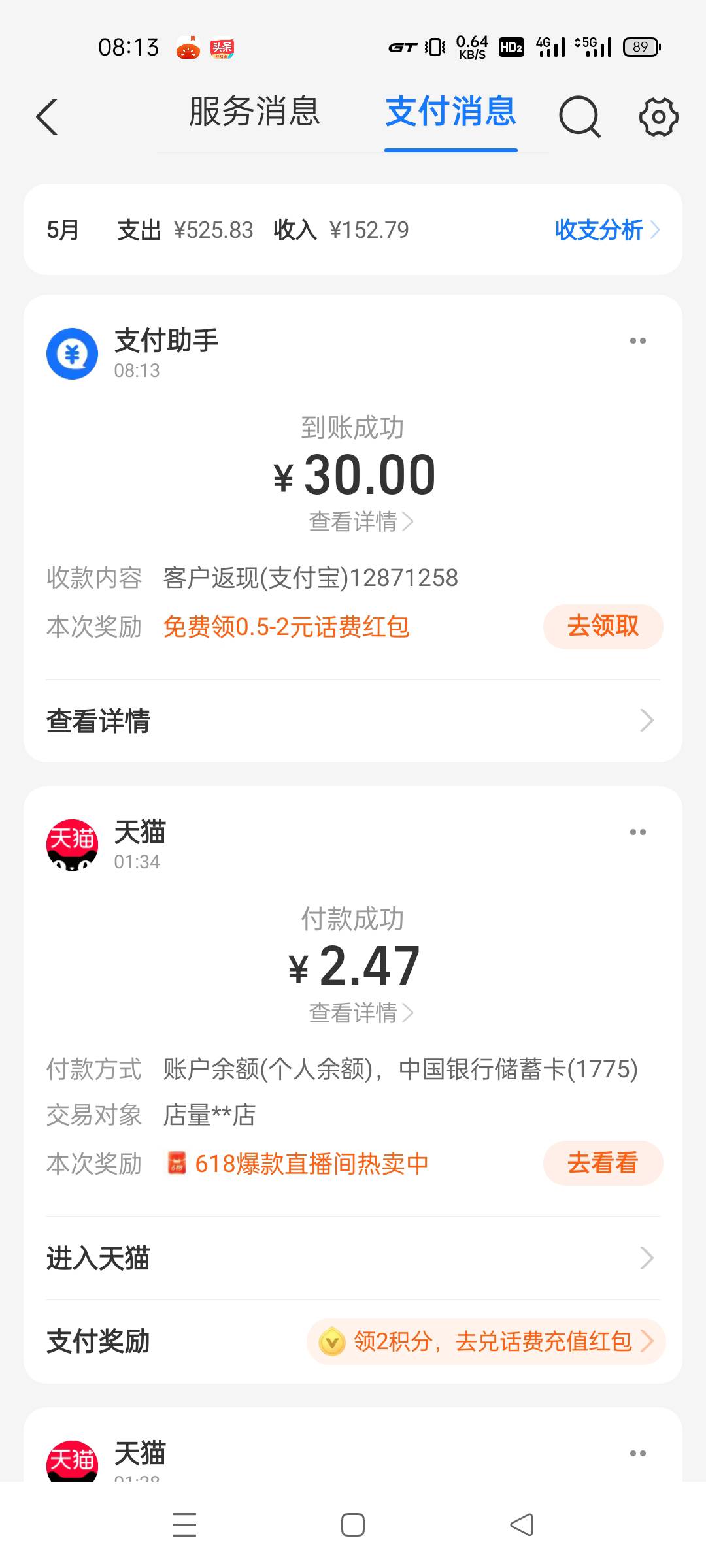This screenshot has height=1568, width=706.
Task: Open more options on the 01:34 天猫 card
Action: coord(638,832)
